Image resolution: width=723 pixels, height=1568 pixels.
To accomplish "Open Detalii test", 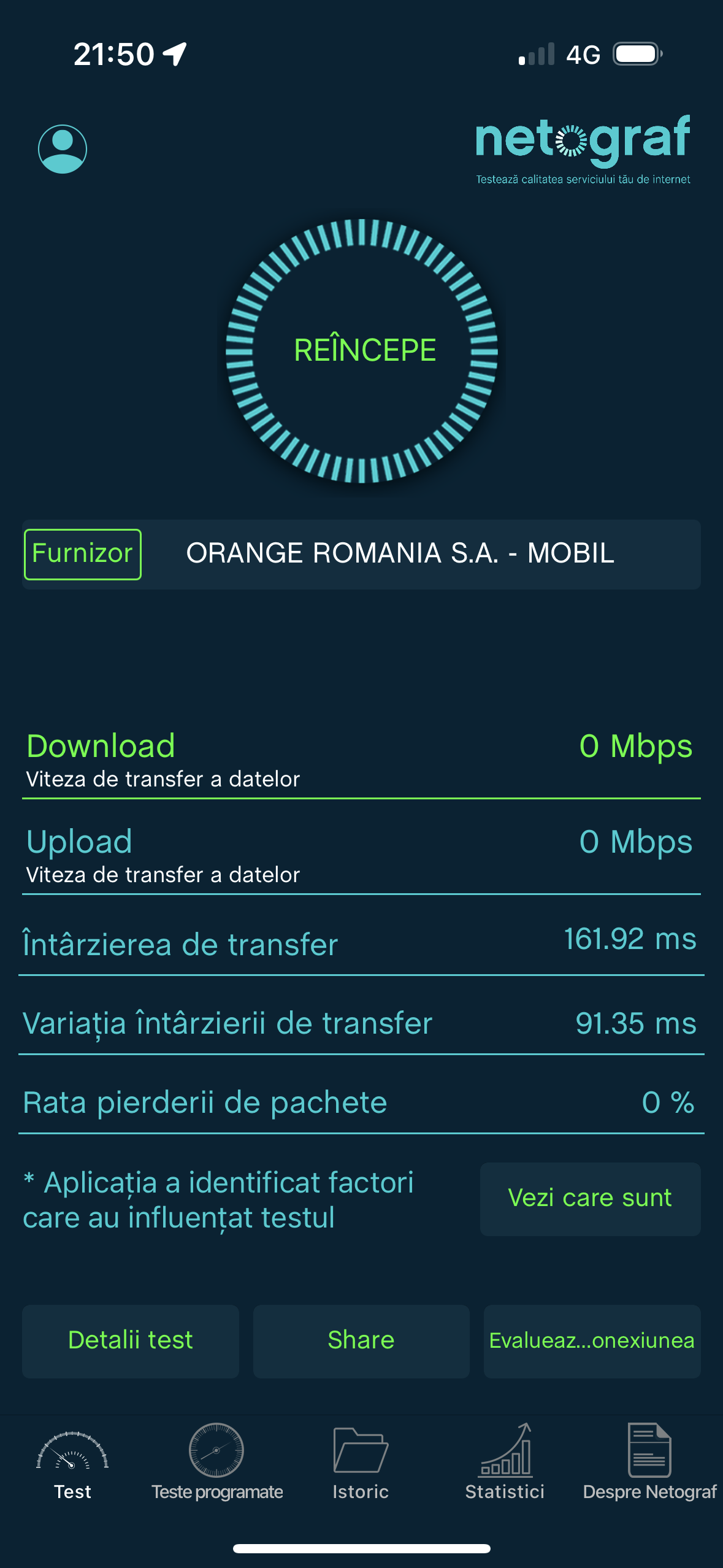I will coord(131,1341).
